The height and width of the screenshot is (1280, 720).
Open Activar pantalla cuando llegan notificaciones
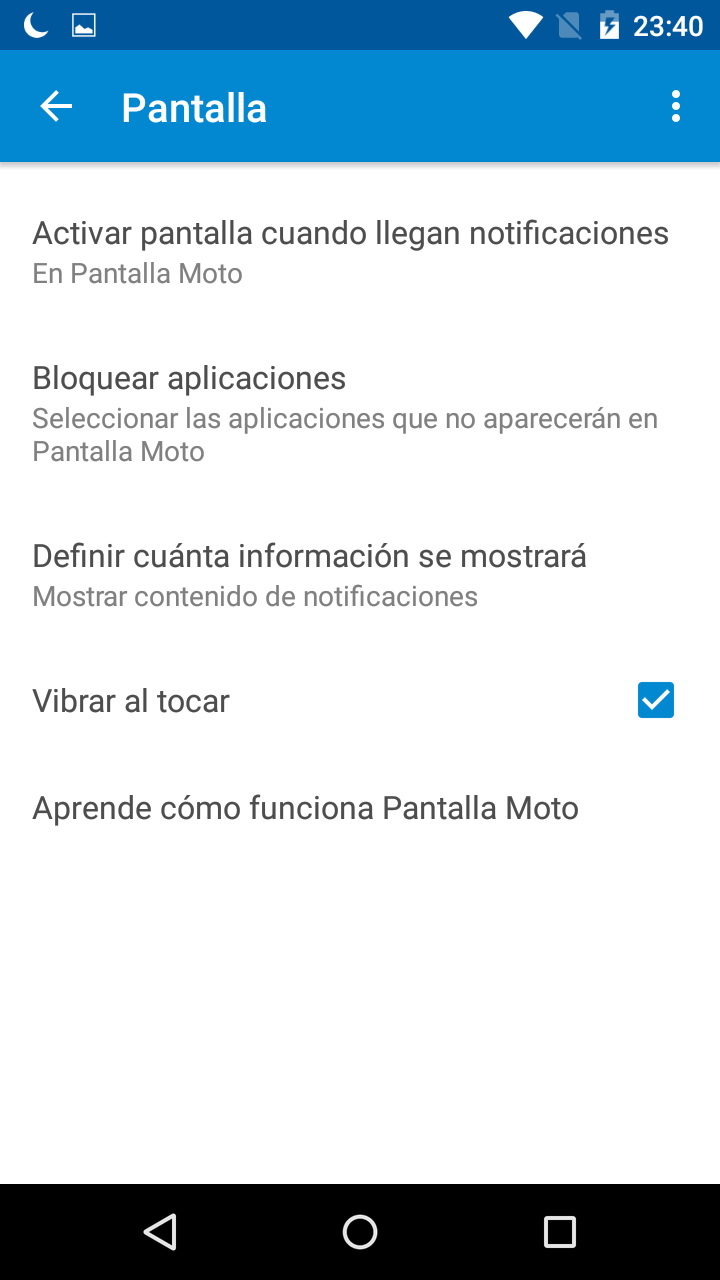350,252
